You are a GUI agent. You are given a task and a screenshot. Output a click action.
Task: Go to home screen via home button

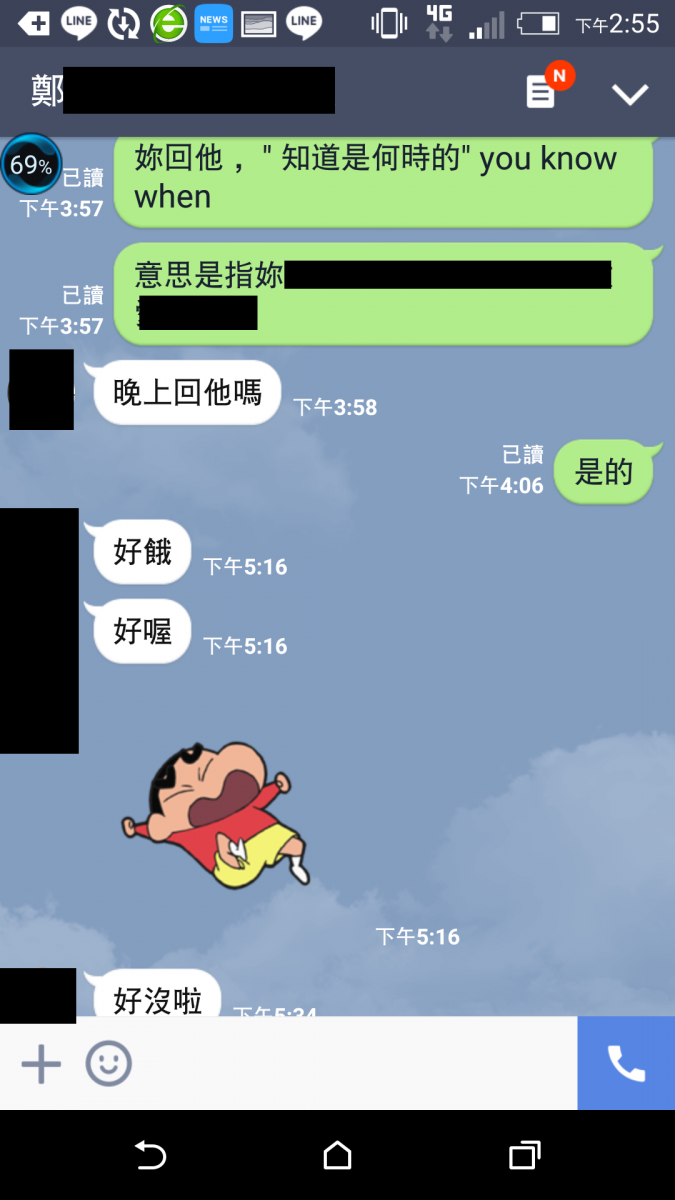[x=338, y=1156]
